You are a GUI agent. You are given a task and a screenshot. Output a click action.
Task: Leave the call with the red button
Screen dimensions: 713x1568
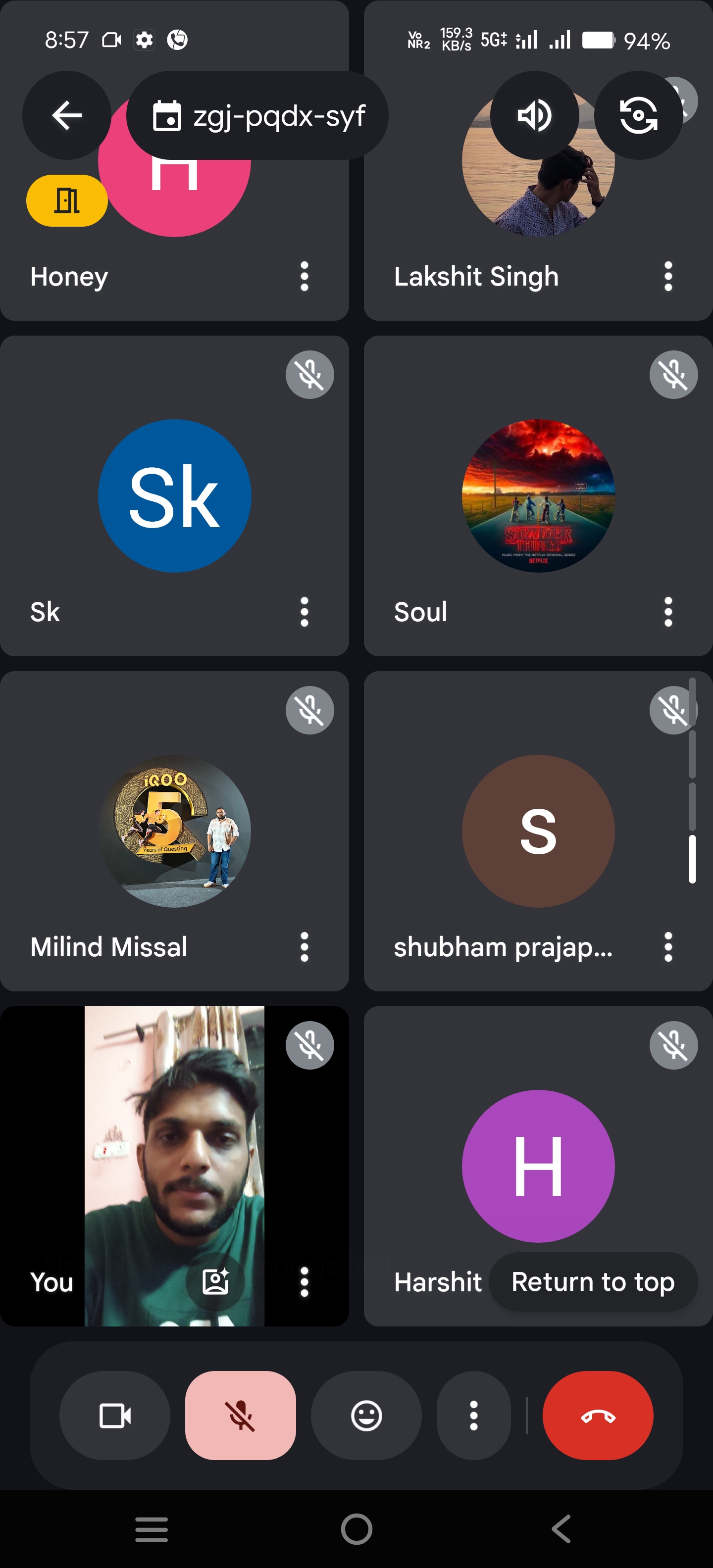coord(597,1415)
